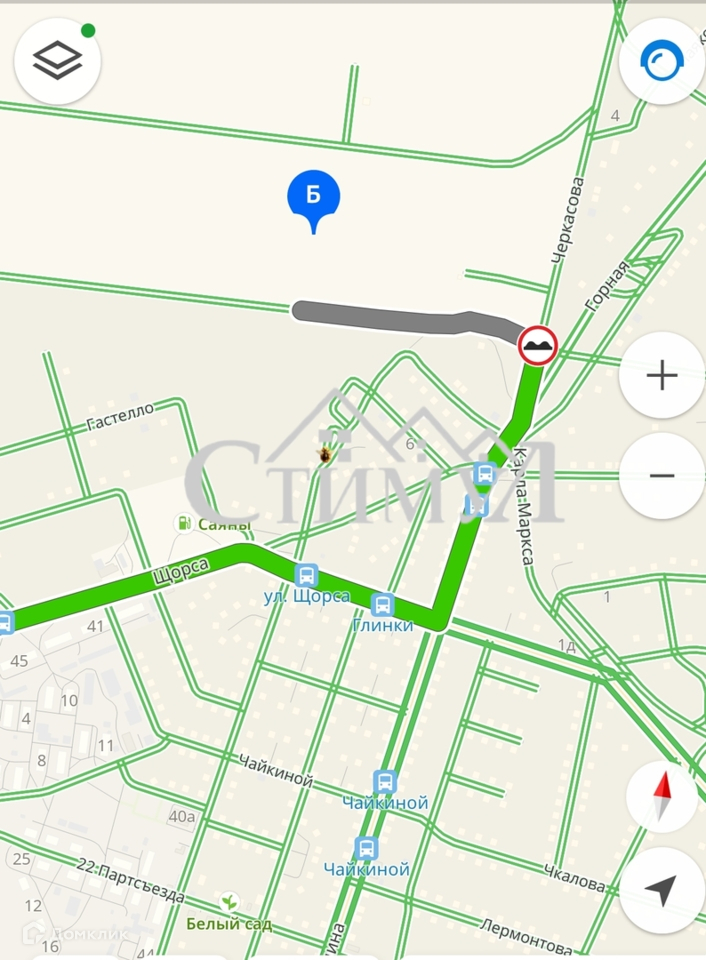Tap the compass to reorient north
The height and width of the screenshot is (960, 706).
pyautogui.click(x=661, y=796)
